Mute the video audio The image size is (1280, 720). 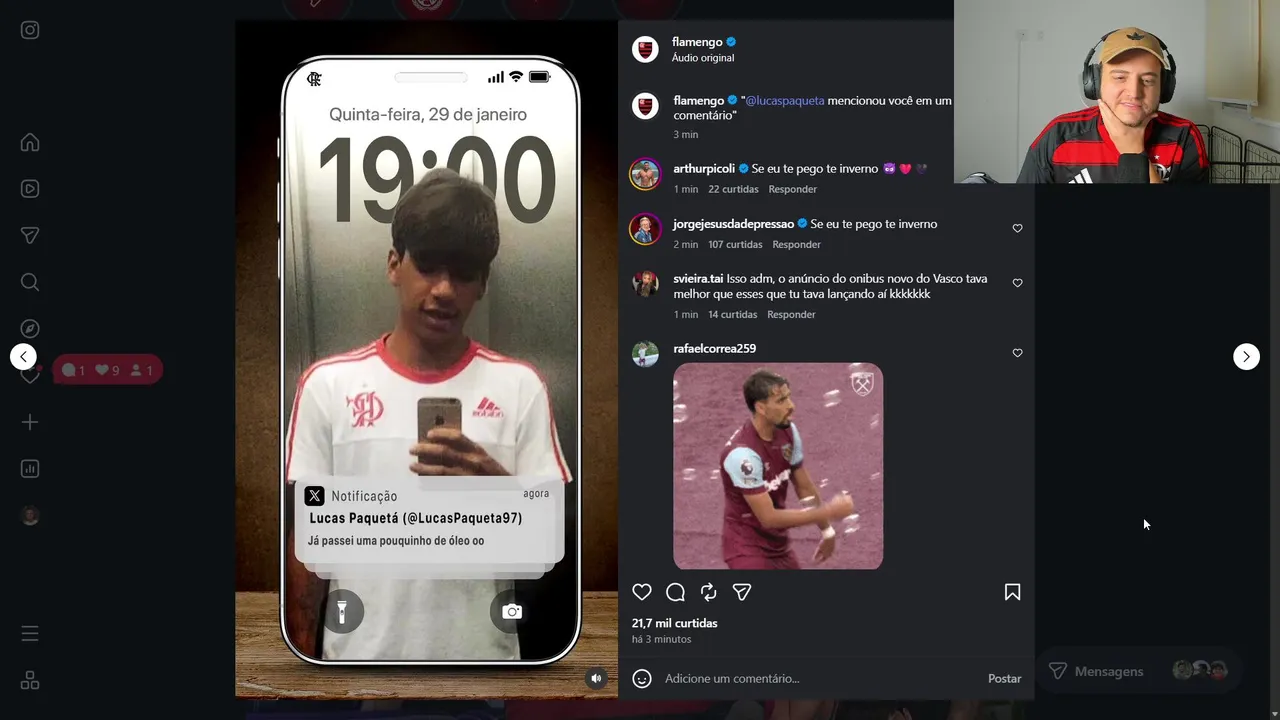click(596, 678)
